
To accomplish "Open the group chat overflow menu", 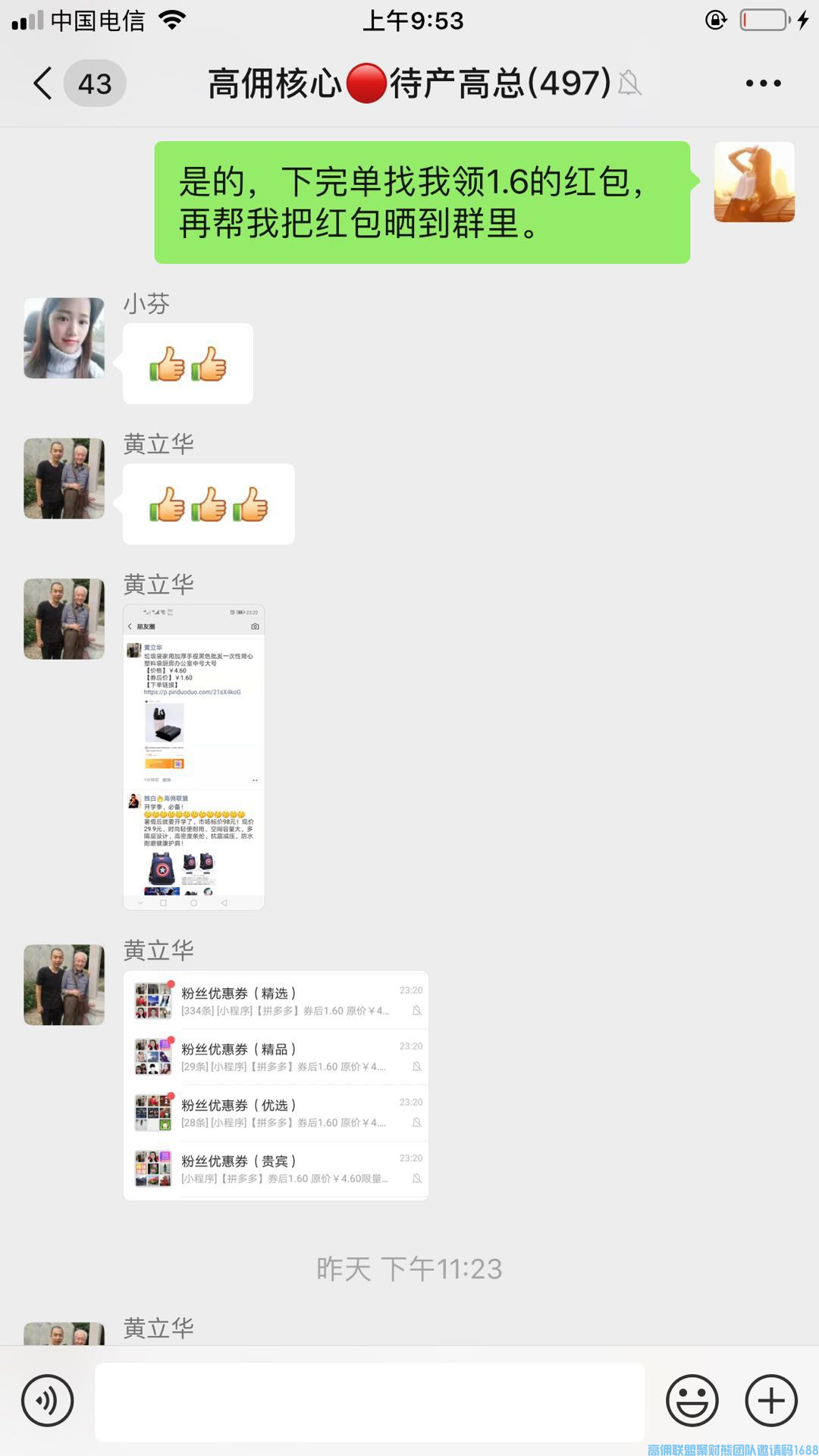I will (763, 83).
